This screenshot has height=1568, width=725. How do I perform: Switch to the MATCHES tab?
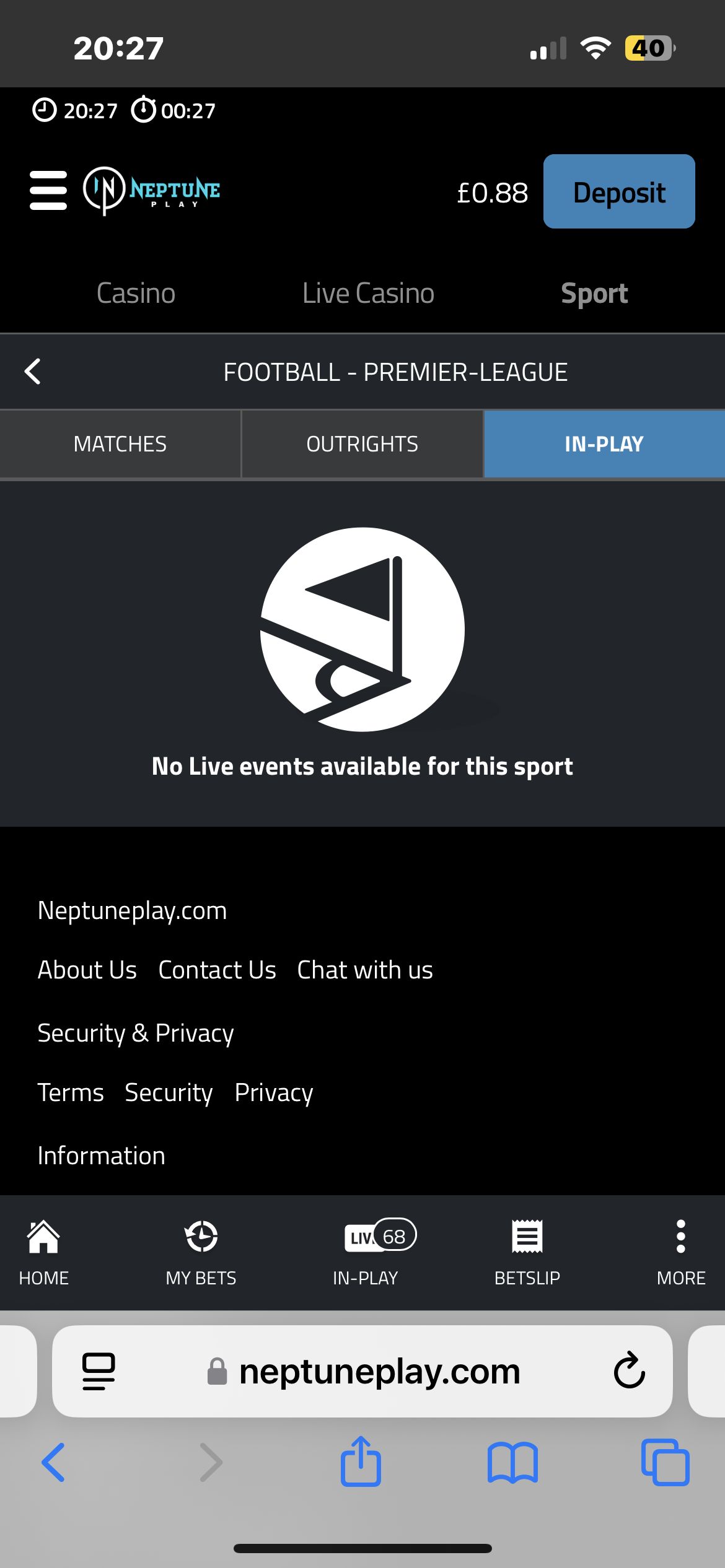(120, 443)
